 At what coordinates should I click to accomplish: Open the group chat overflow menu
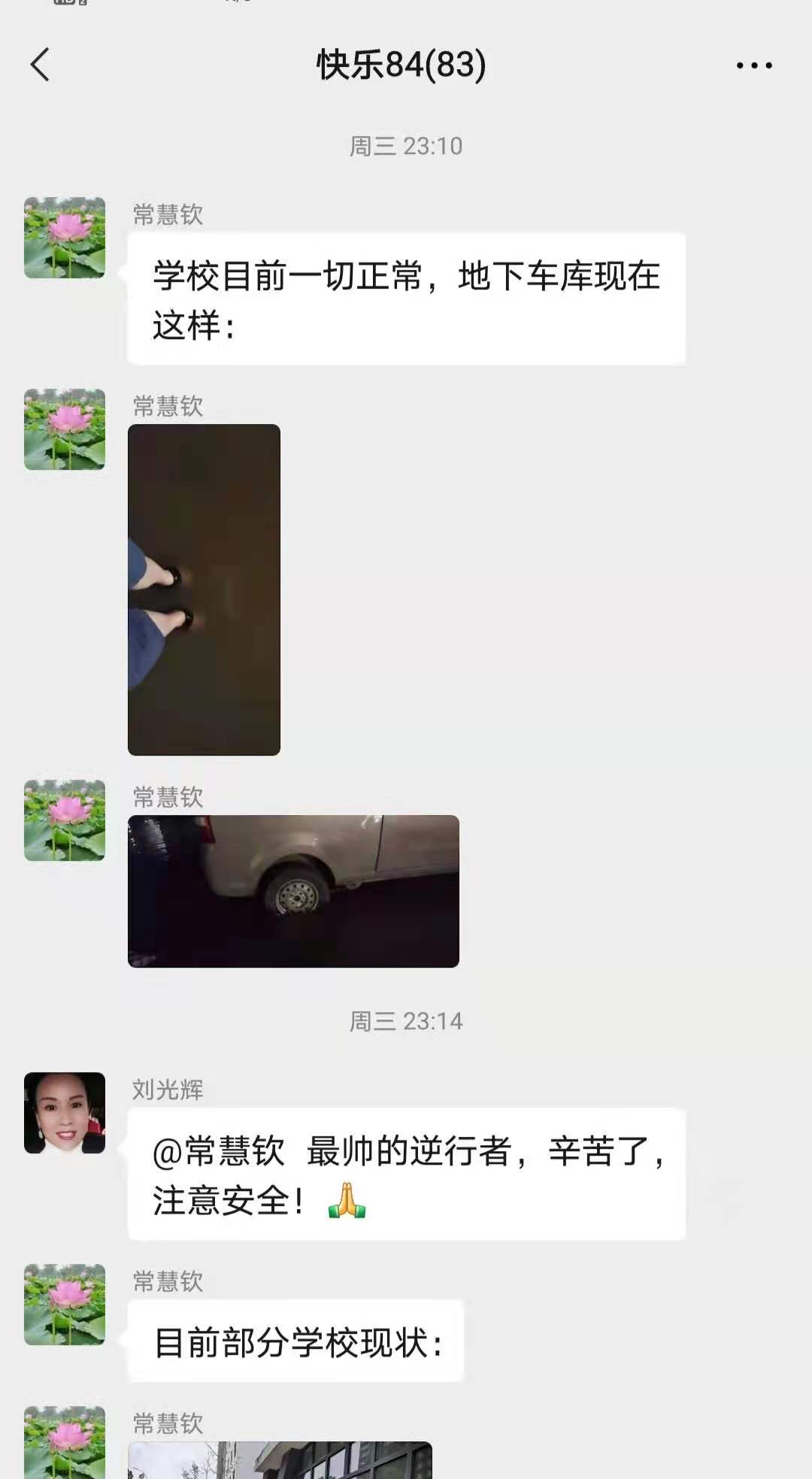tap(753, 65)
